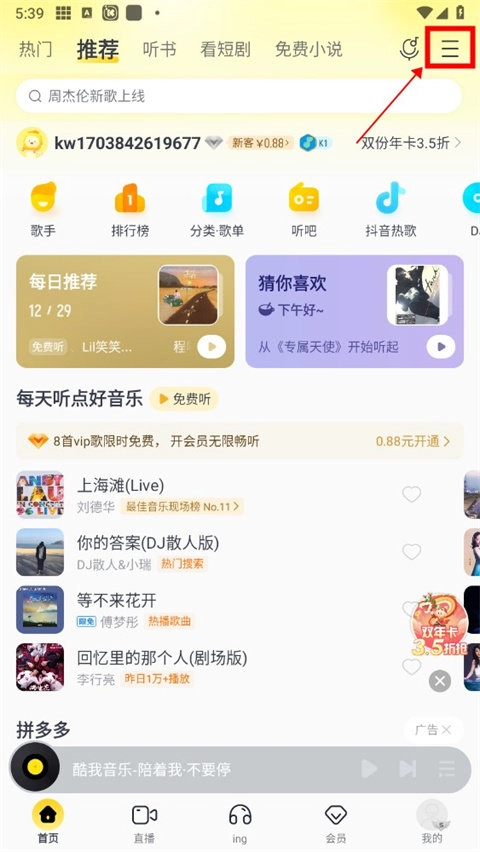
Task: Switch to the 热门 tab
Action: pyautogui.click(x=35, y=49)
